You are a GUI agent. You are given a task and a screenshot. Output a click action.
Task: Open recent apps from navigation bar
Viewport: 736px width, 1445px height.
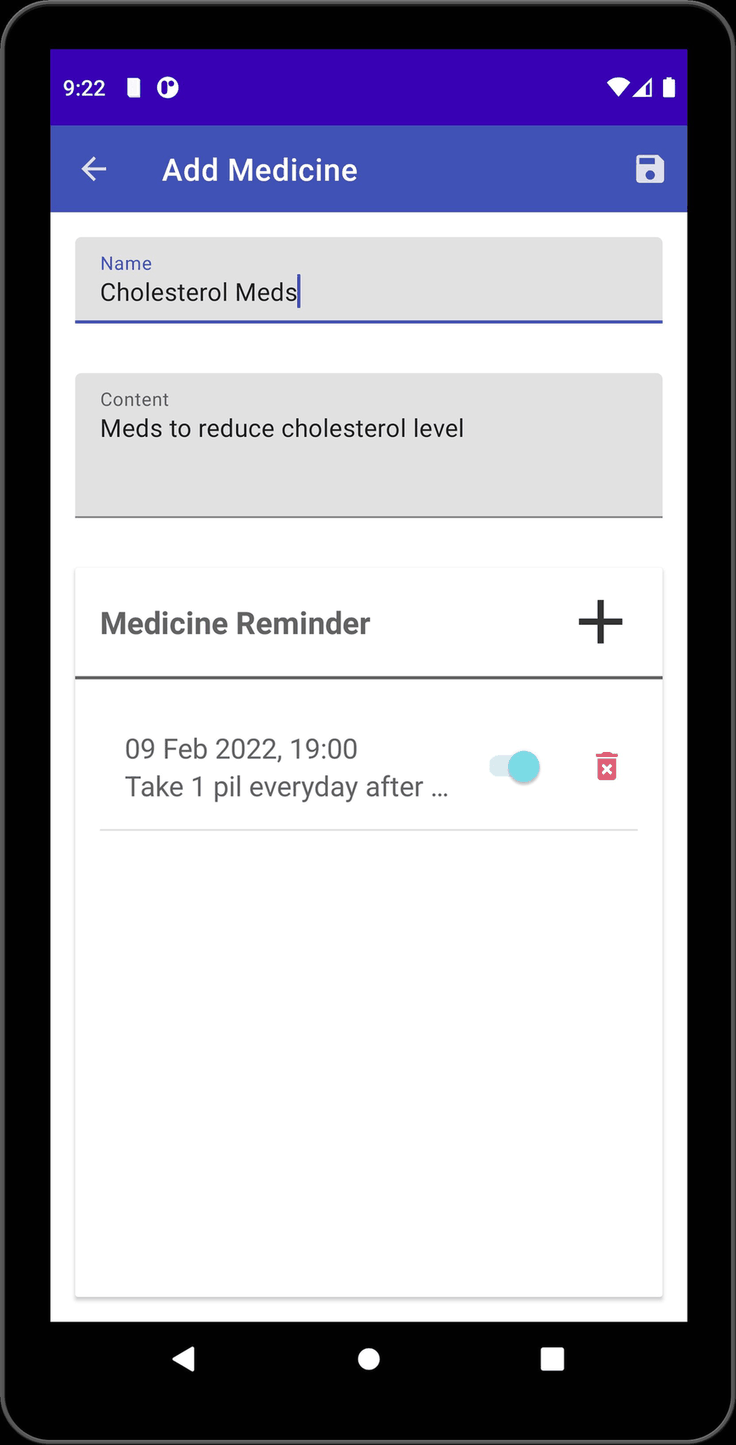pos(552,1358)
